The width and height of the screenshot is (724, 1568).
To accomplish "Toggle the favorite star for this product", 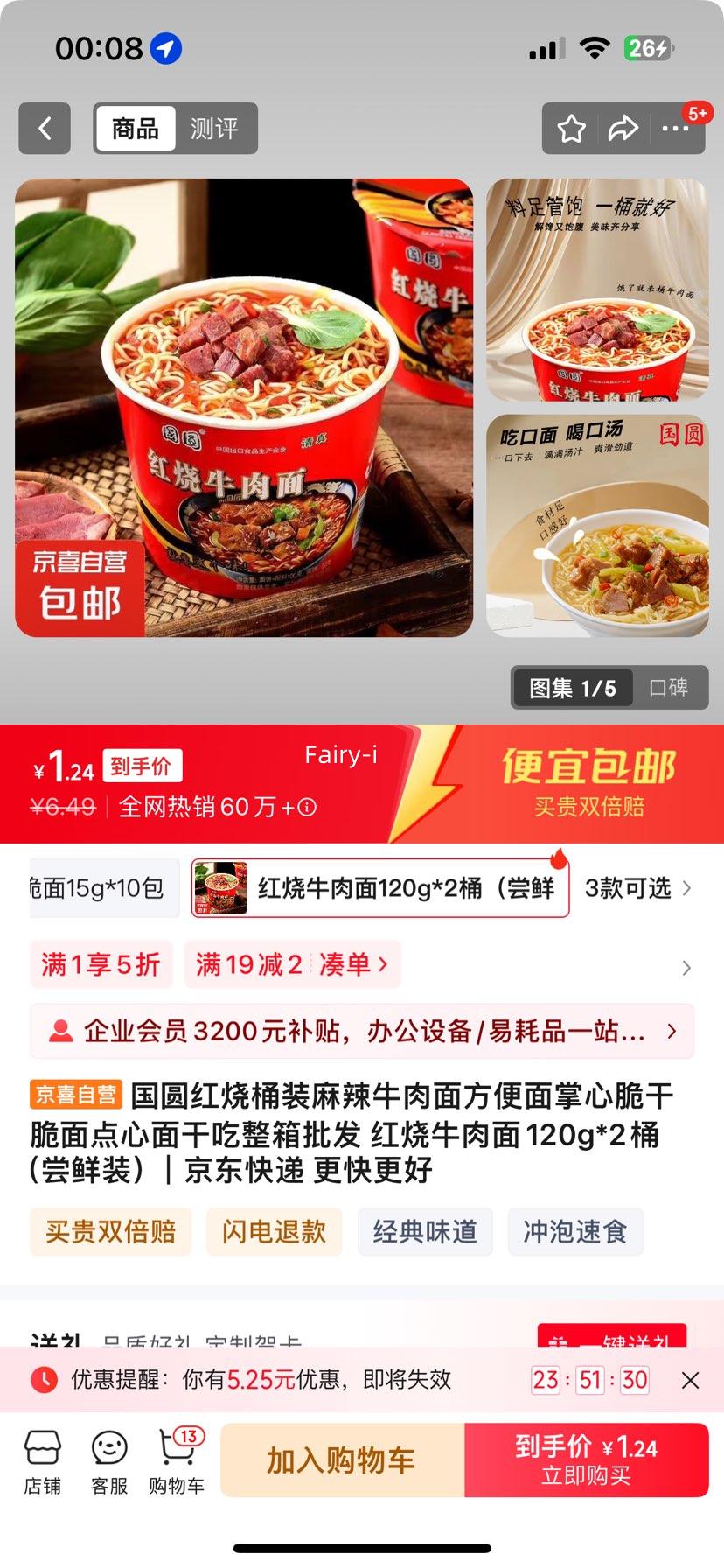I will (x=570, y=129).
